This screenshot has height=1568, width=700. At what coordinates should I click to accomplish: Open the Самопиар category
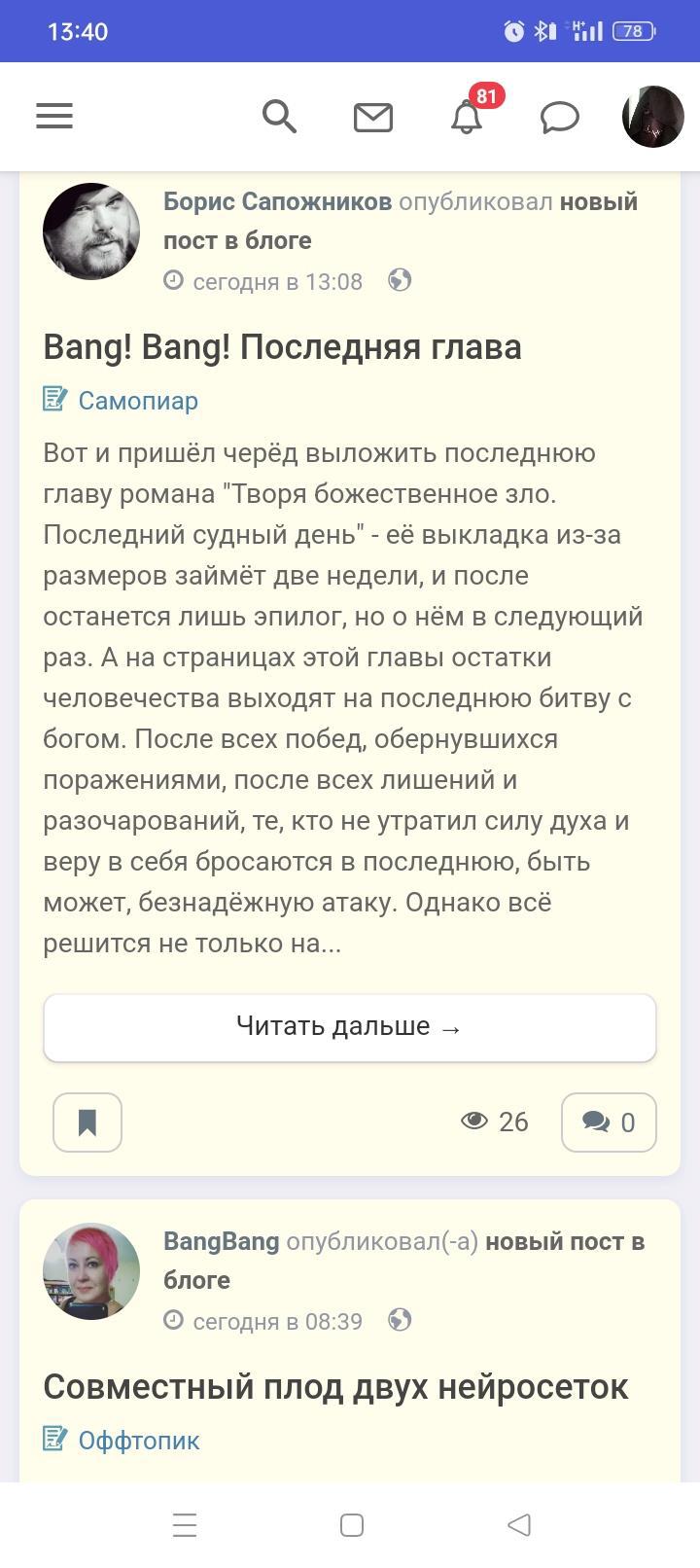[138, 401]
